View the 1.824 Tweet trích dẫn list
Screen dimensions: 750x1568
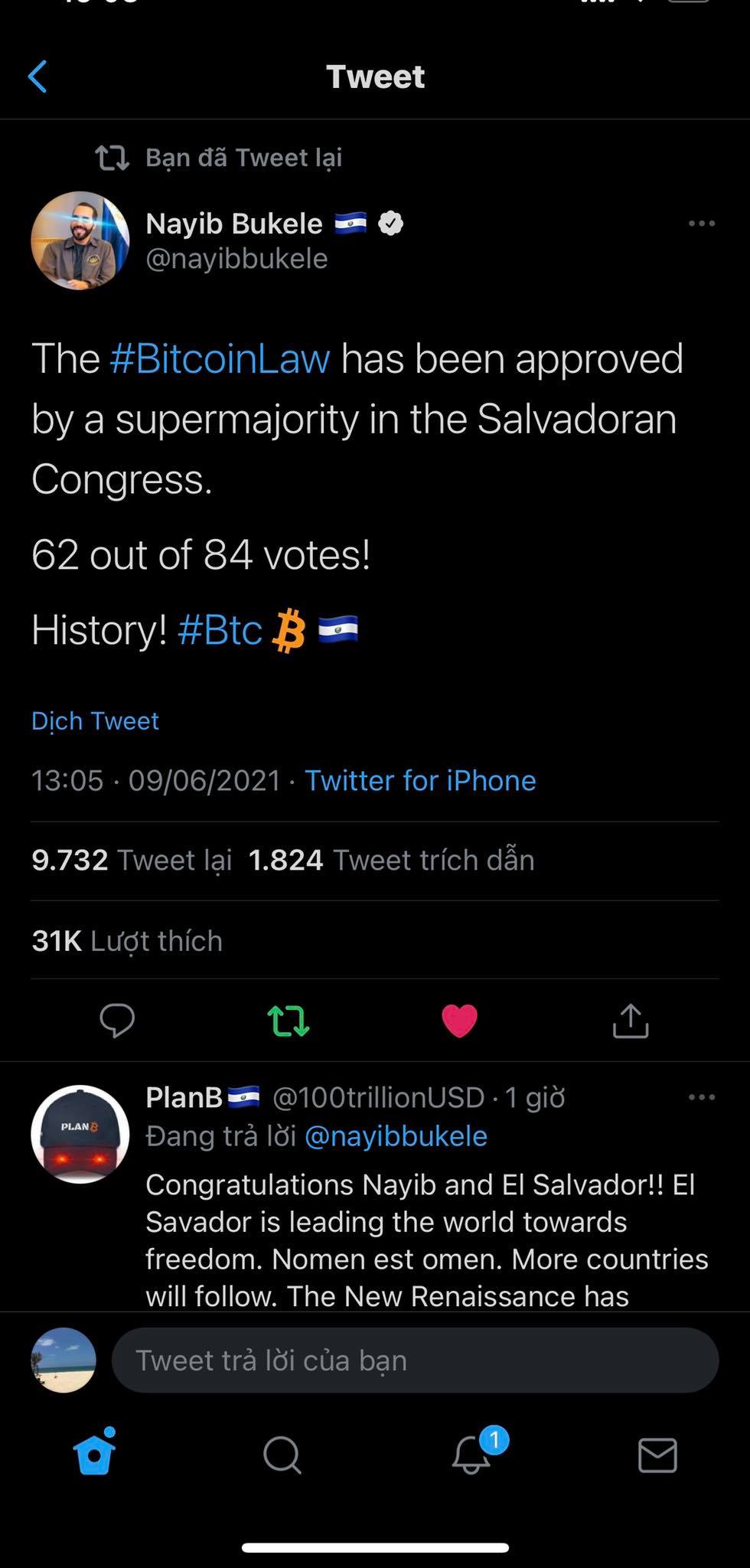click(x=391, y=860)
